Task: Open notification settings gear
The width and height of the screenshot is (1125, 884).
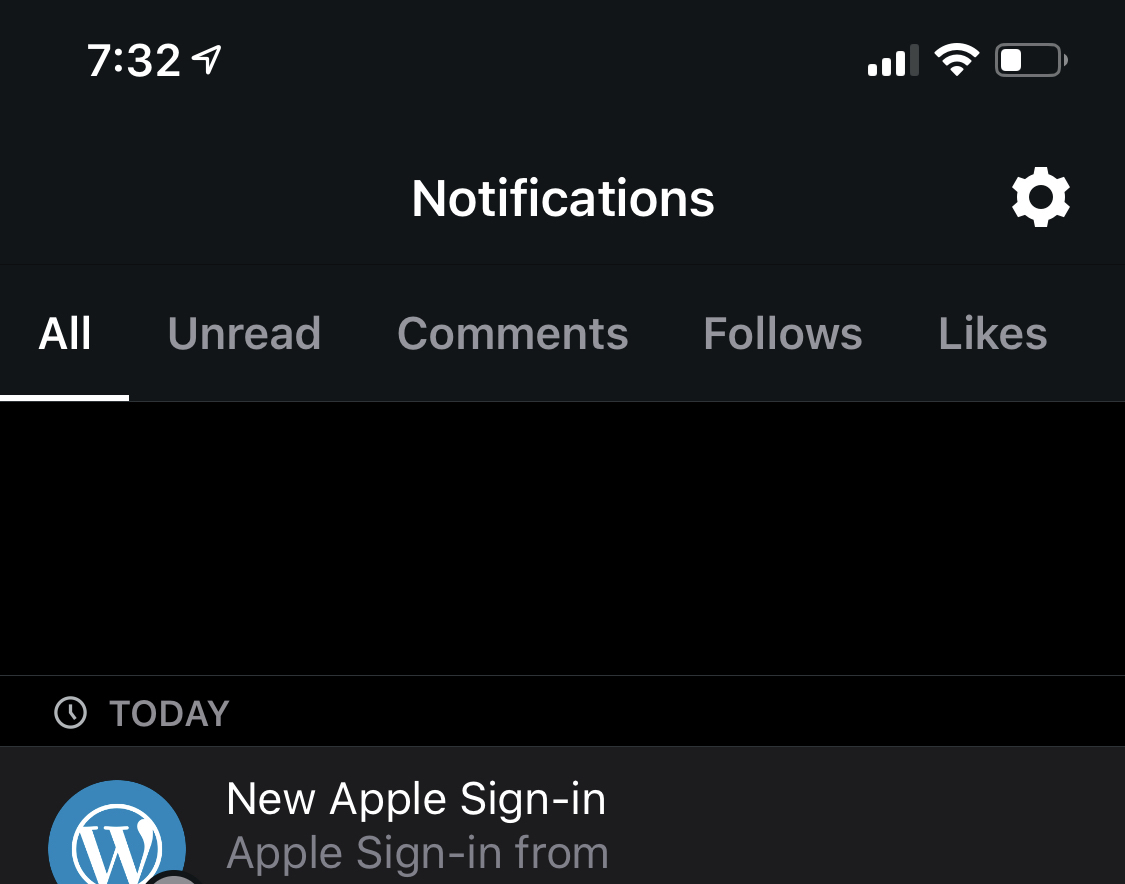Action: 1040,198
